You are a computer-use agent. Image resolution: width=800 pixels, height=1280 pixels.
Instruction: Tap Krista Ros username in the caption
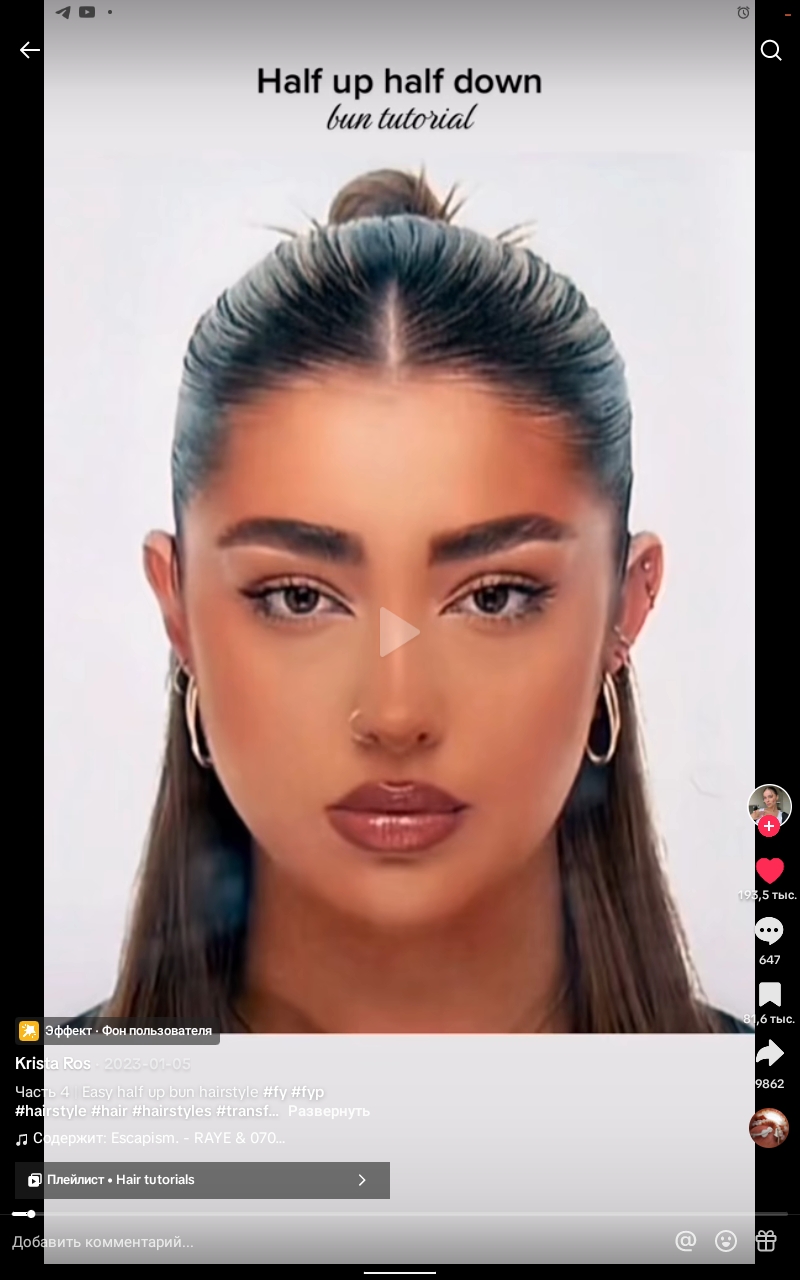[x=53, y=1063]
